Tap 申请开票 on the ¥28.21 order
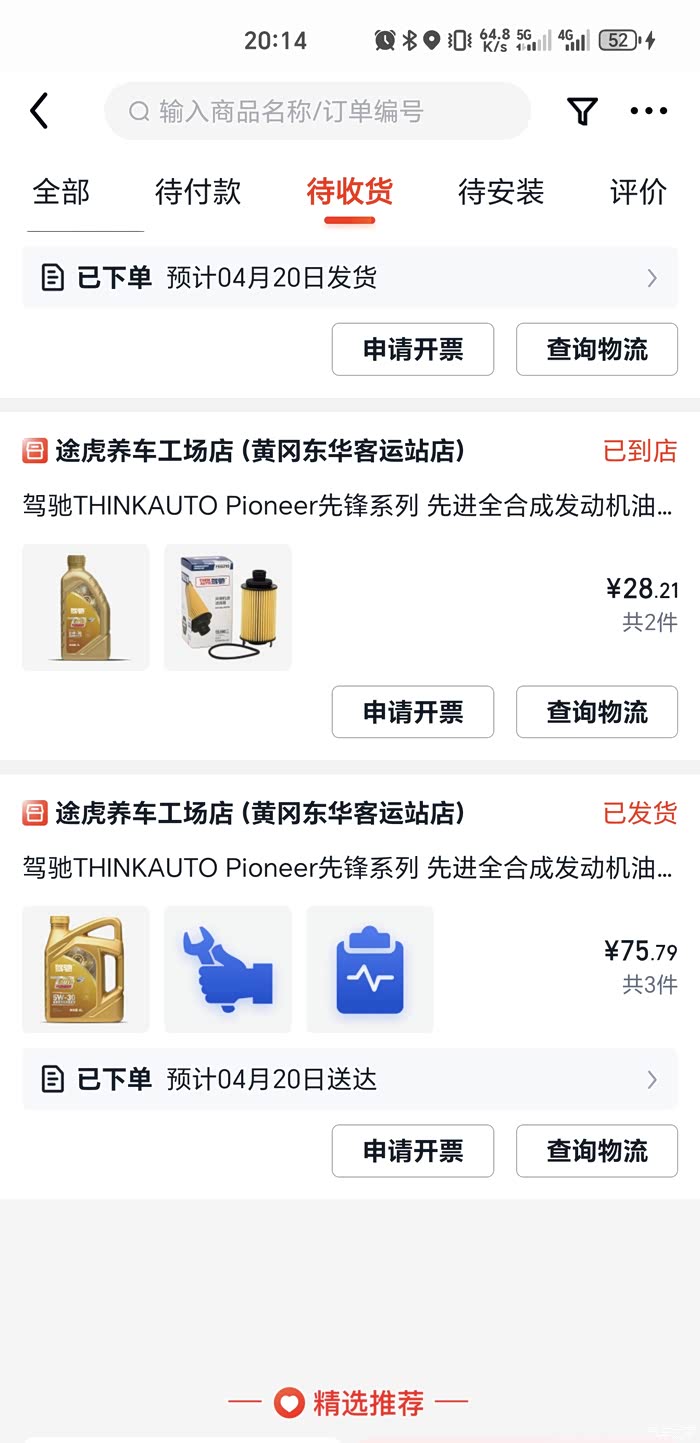 coord(412,712)
